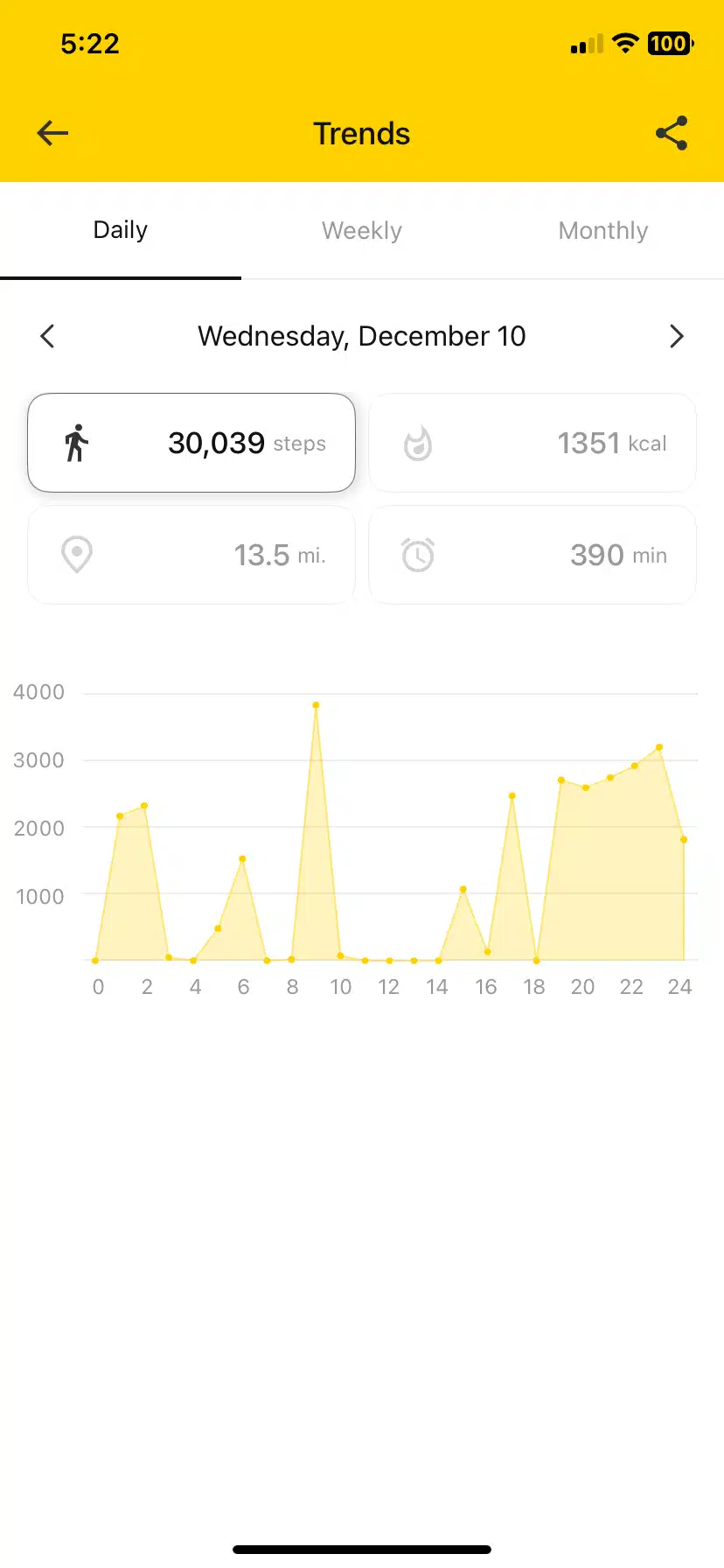Select the 1351 kcal calories card
This screenshot has height=1568, width=724.
click(533, 443)
